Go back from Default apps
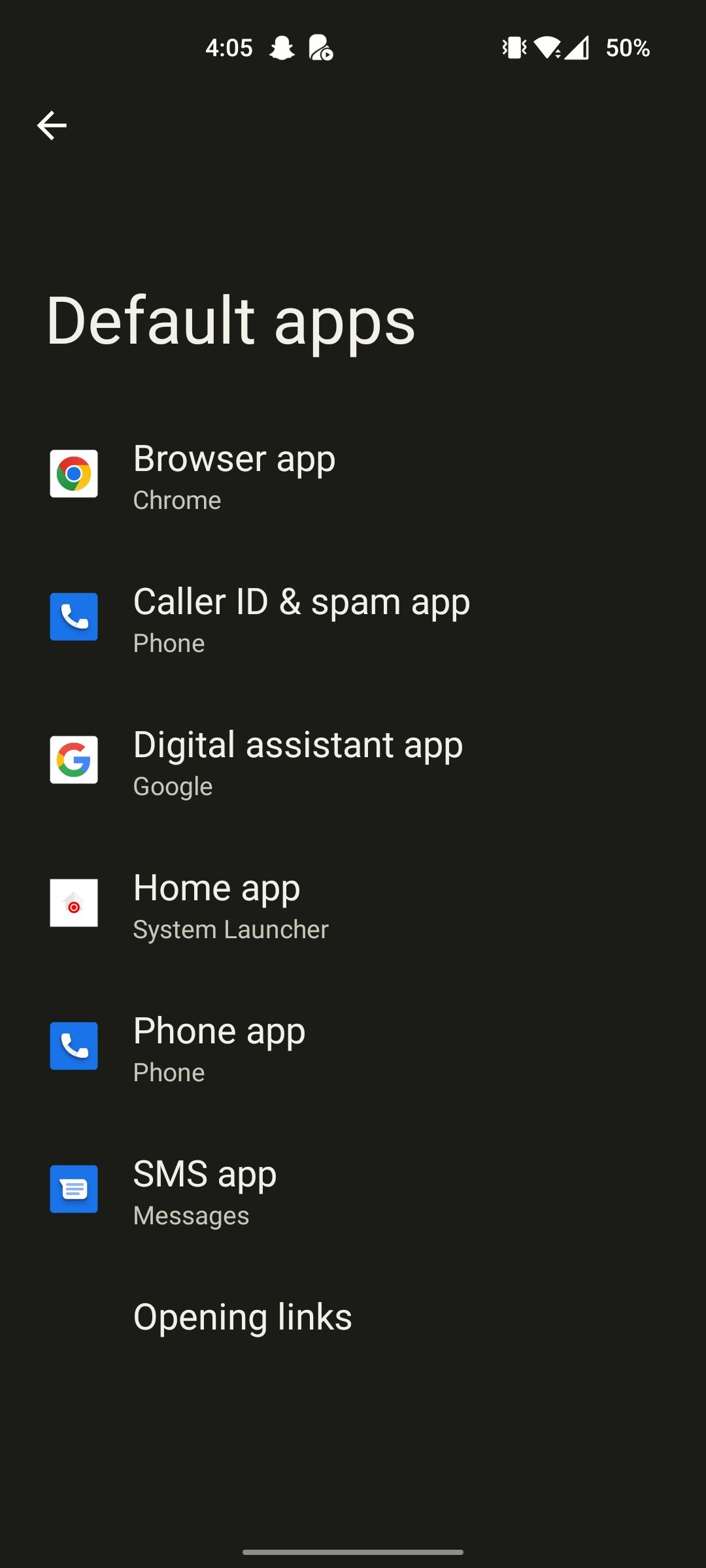The image size is (706, 1568). pos(52,125)
